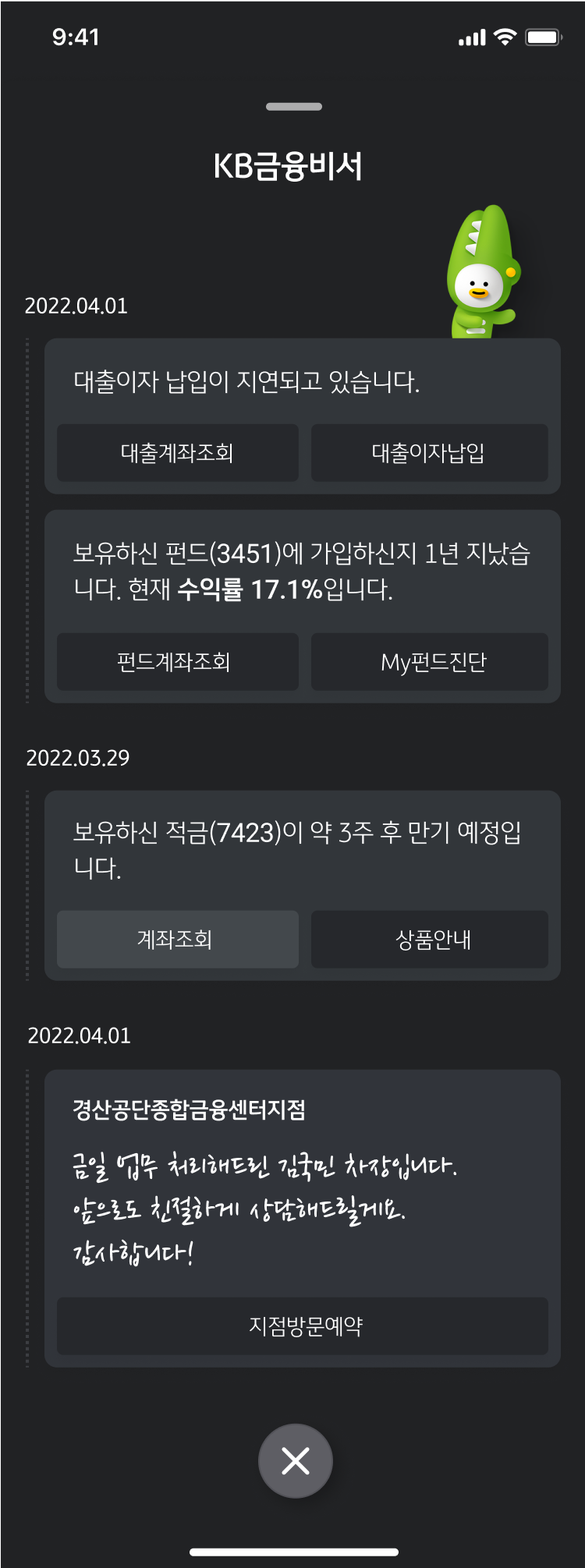Tap 계좌조회 under the 적금 notice
This screenshot has width=585, height=1568.
[x=178, y=940]
